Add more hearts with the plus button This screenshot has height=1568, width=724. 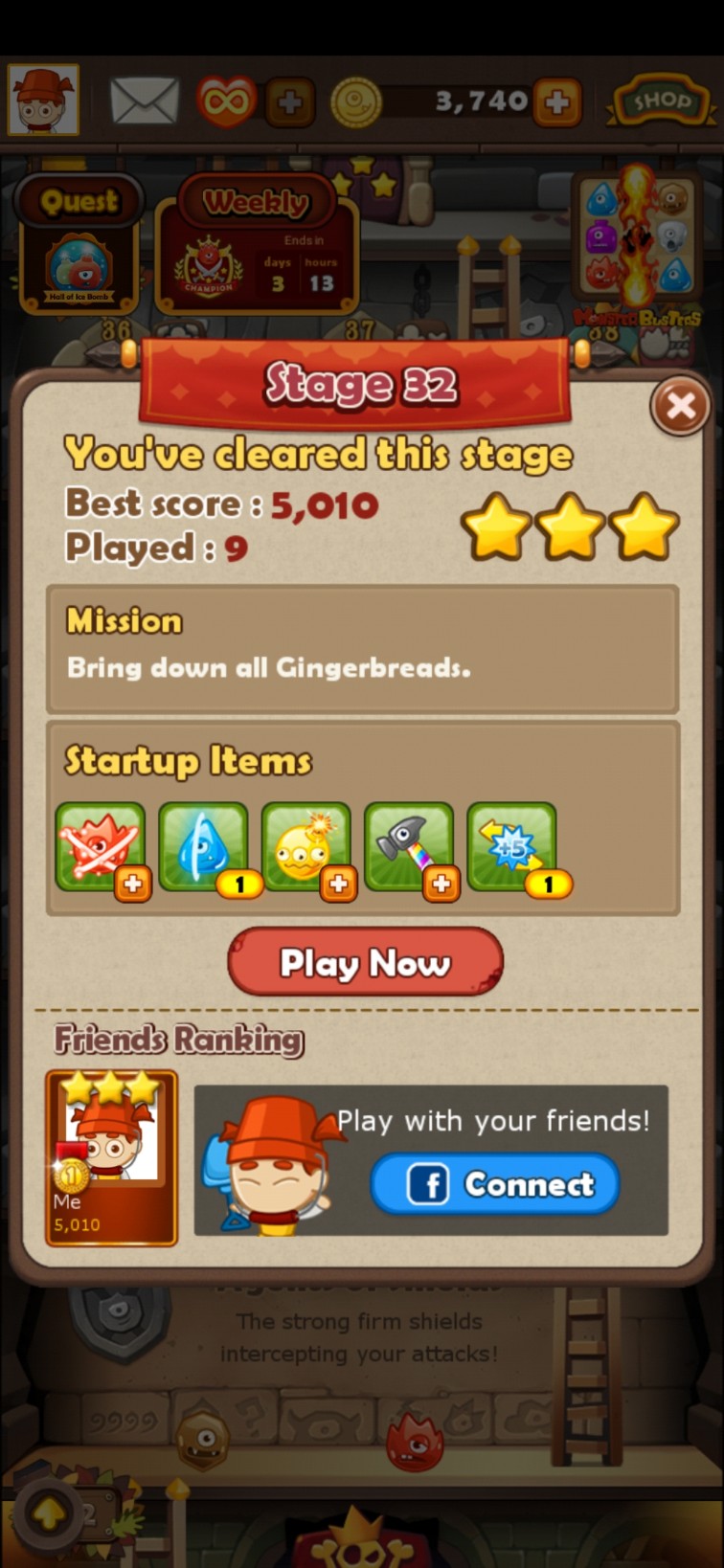click(289, 101)
